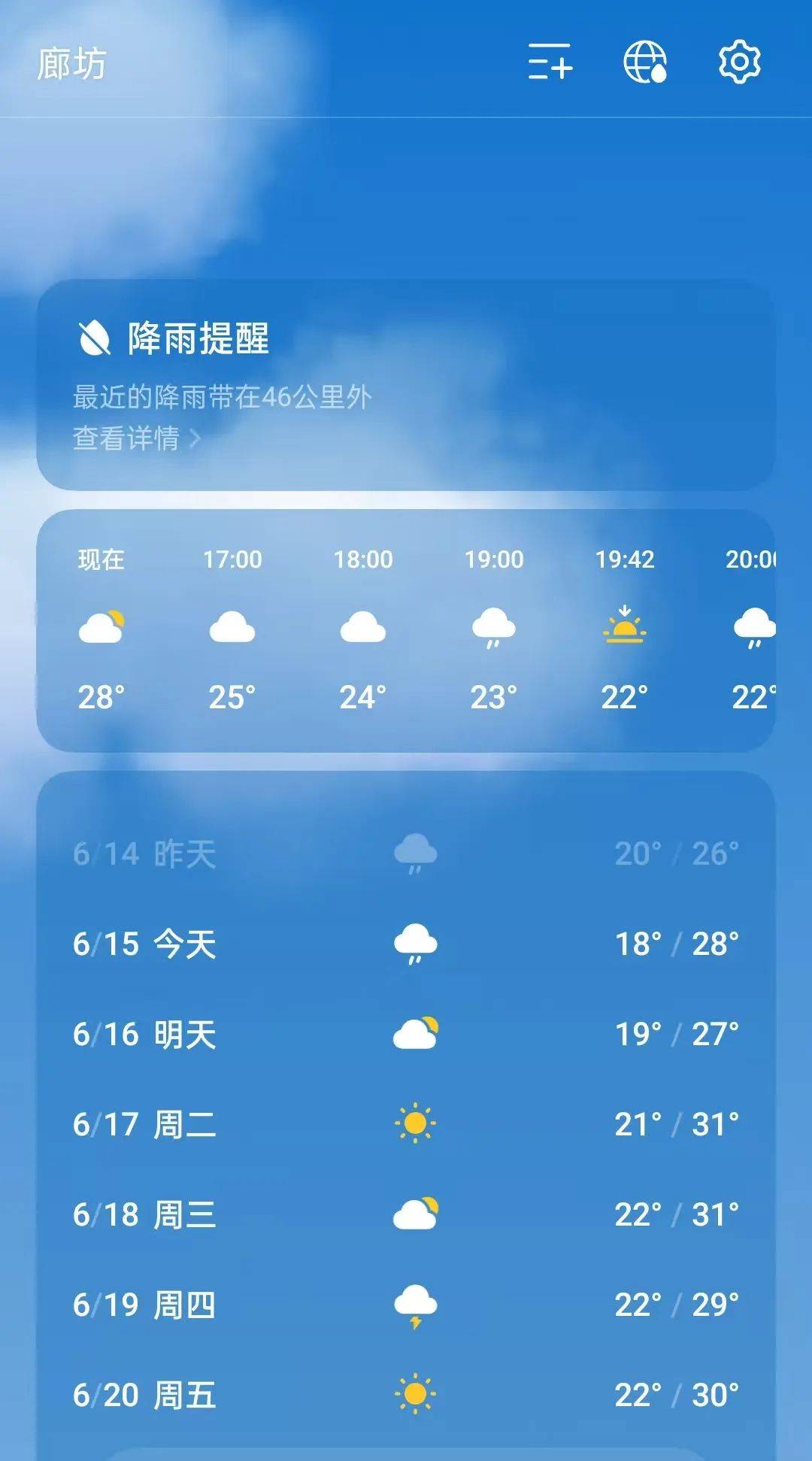812x1461 pixels.
Task: View yesterday's 6/14 昨天 forecast row
Action: tap(406, 853)
